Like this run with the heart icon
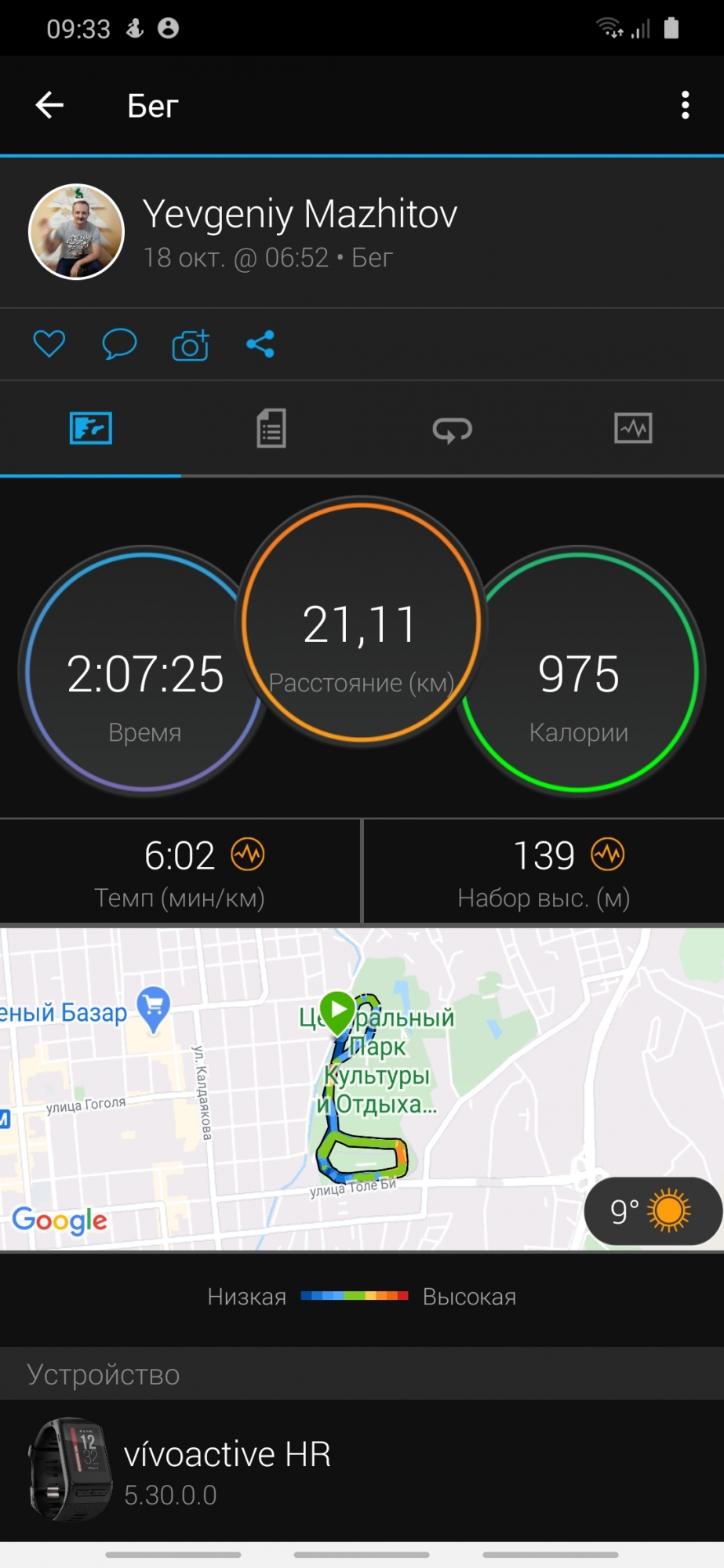This screenshot has width=724, height=1568. tap(49, 344)
